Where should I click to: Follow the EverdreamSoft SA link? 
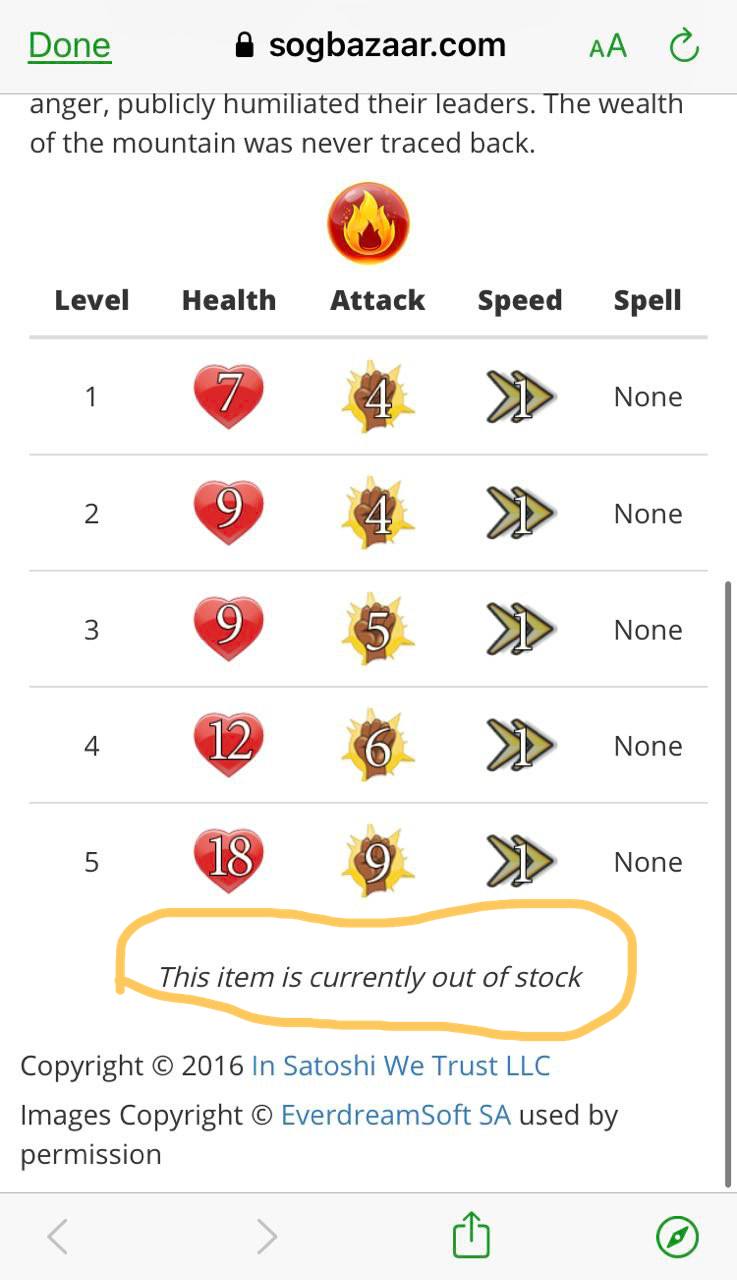tap(396, 1115)
